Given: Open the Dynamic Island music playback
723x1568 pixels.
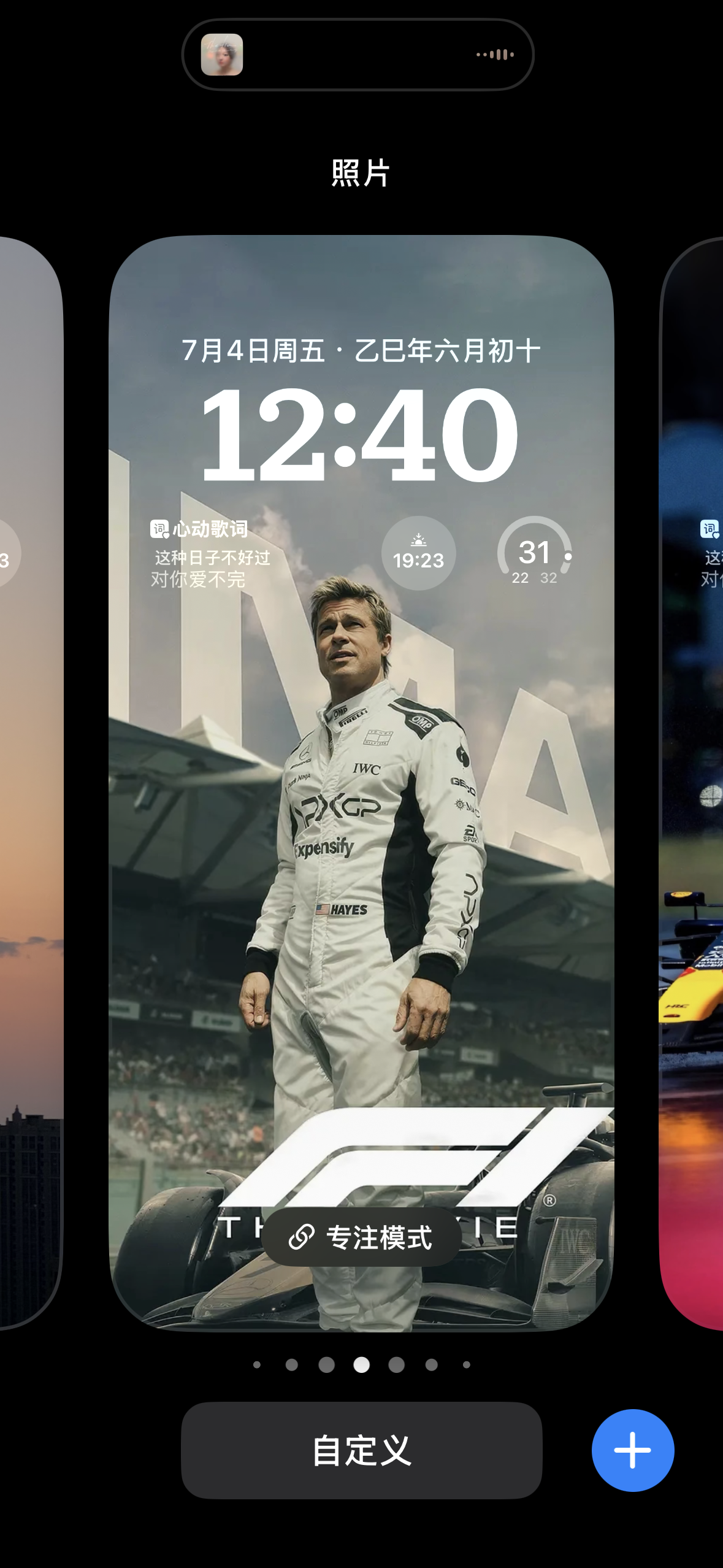Looking at the screenshot, I should 358,55.
